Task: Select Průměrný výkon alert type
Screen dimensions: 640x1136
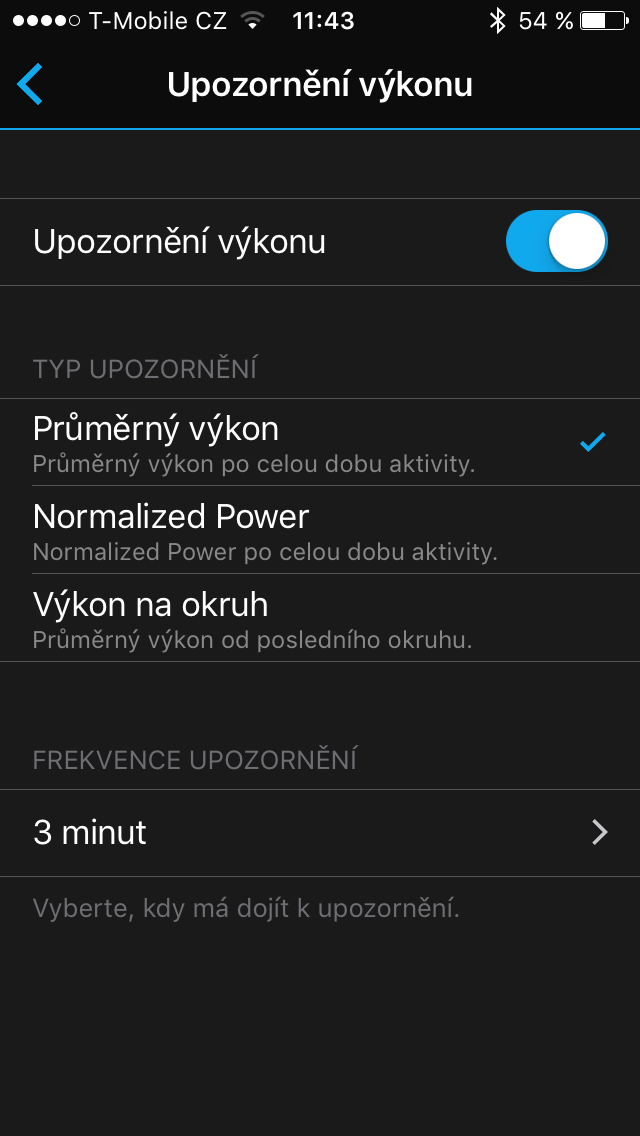Action: pyautogui.click(x=320, y=442)
